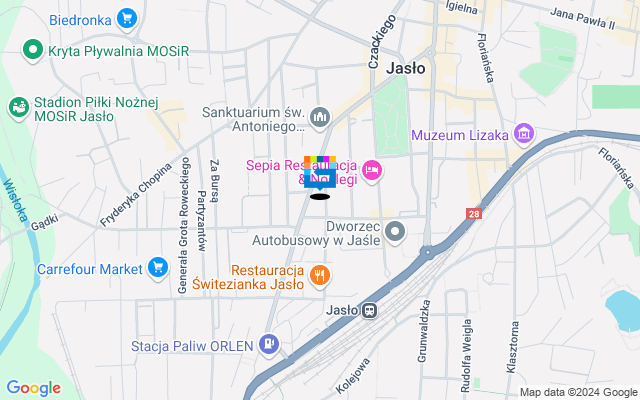The height and width of the screenshot is (400, 640).
Task: Select the Kryta Pływalnia MOSiR marker
Action: [33, 49]
